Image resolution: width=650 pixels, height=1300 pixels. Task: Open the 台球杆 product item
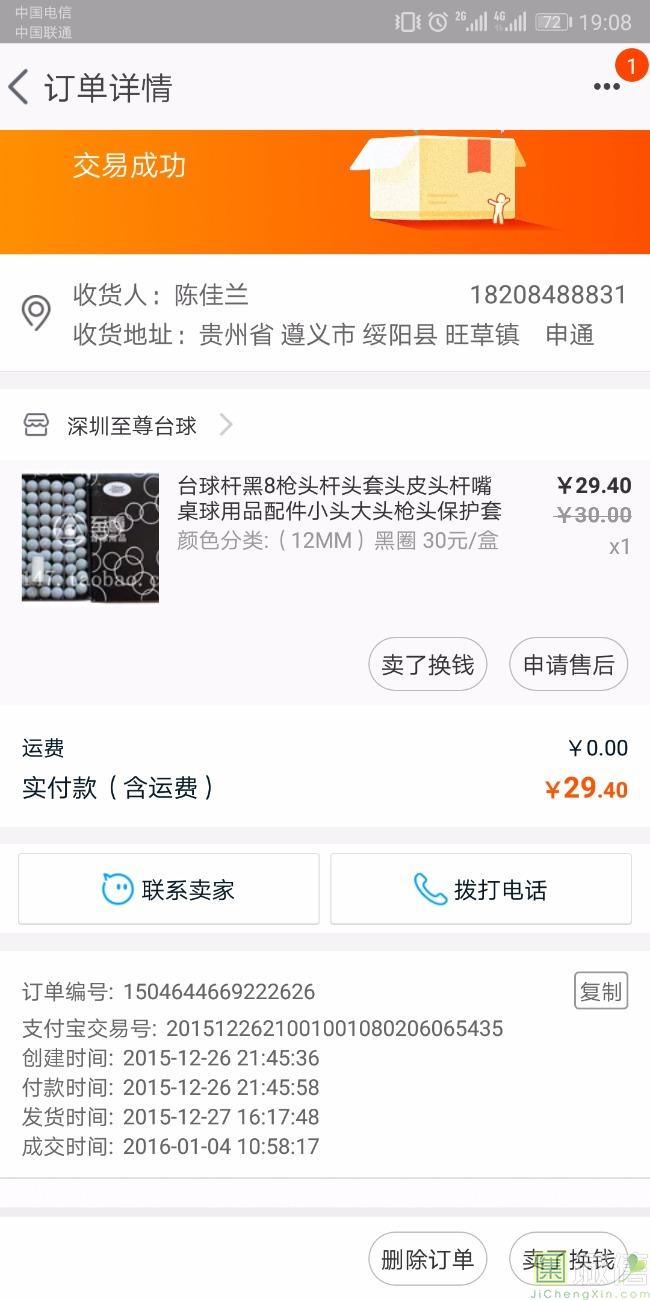click(338, 512)
